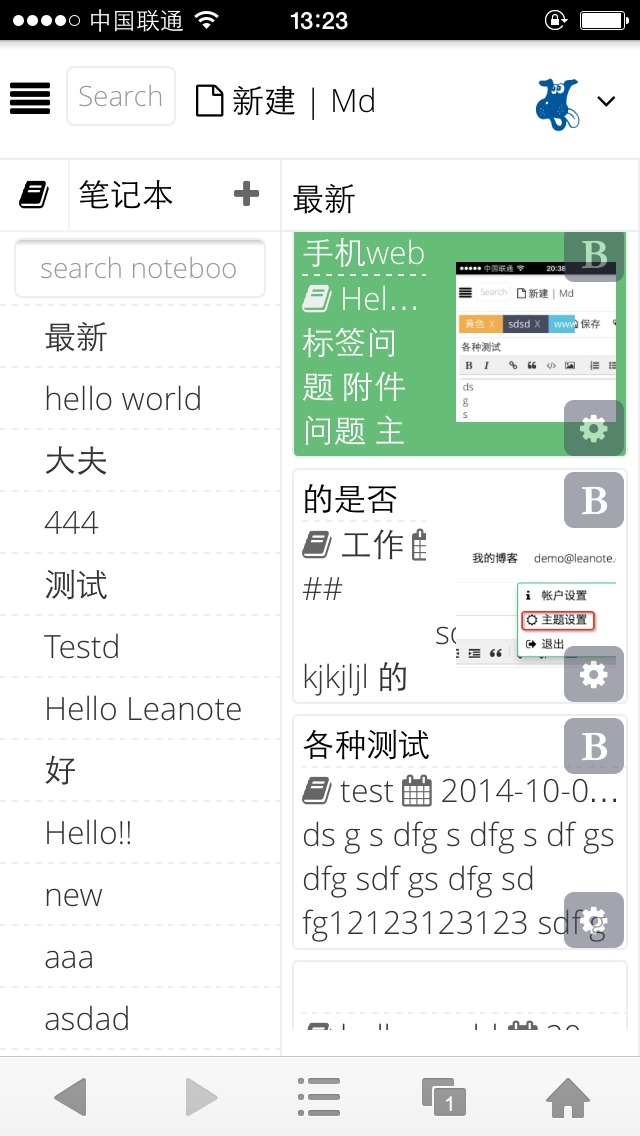This screenshot has height=1136, width=640.
Task: Open the 测试 notebook
Action: coord(76,585)
